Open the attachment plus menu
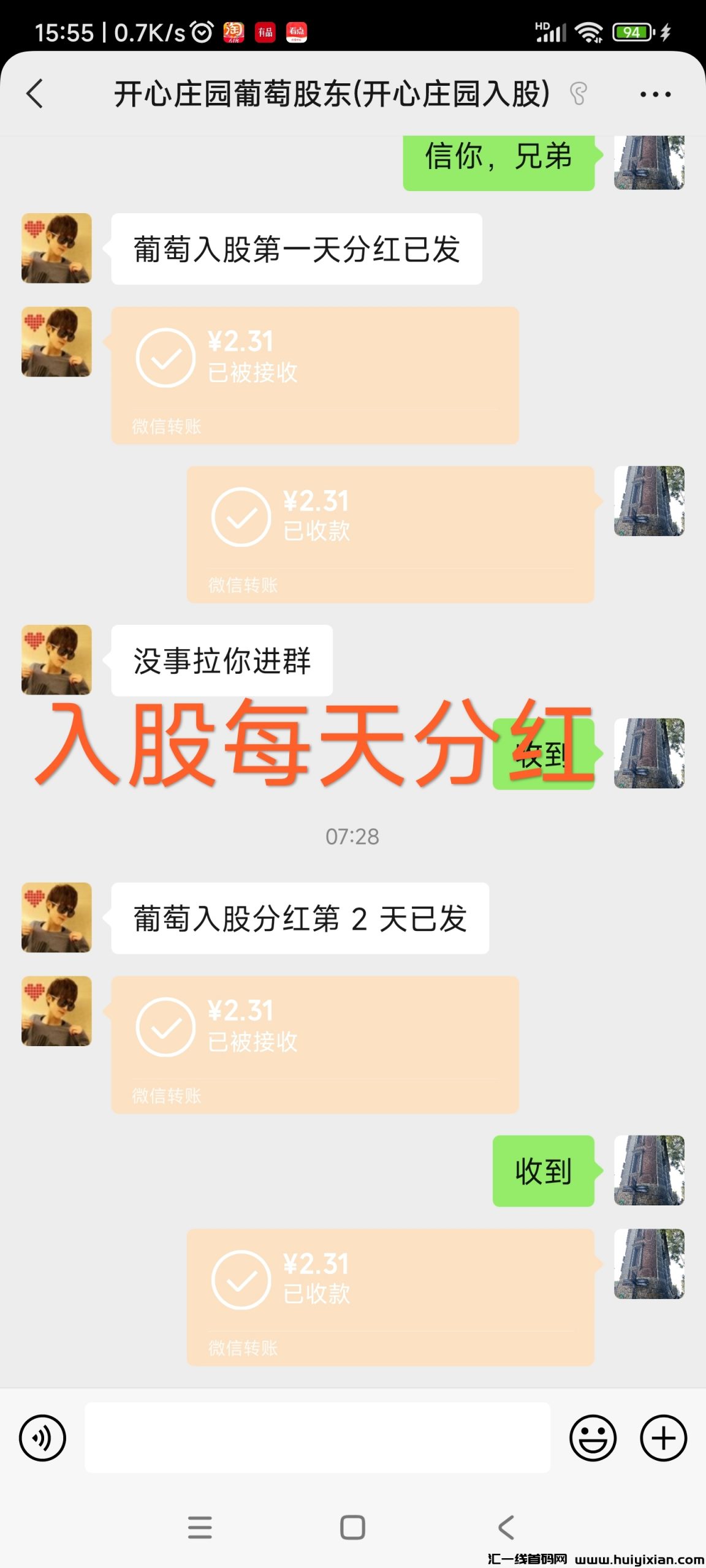The height and width of the screenshot is (1568, 706). pos(662,1438)
